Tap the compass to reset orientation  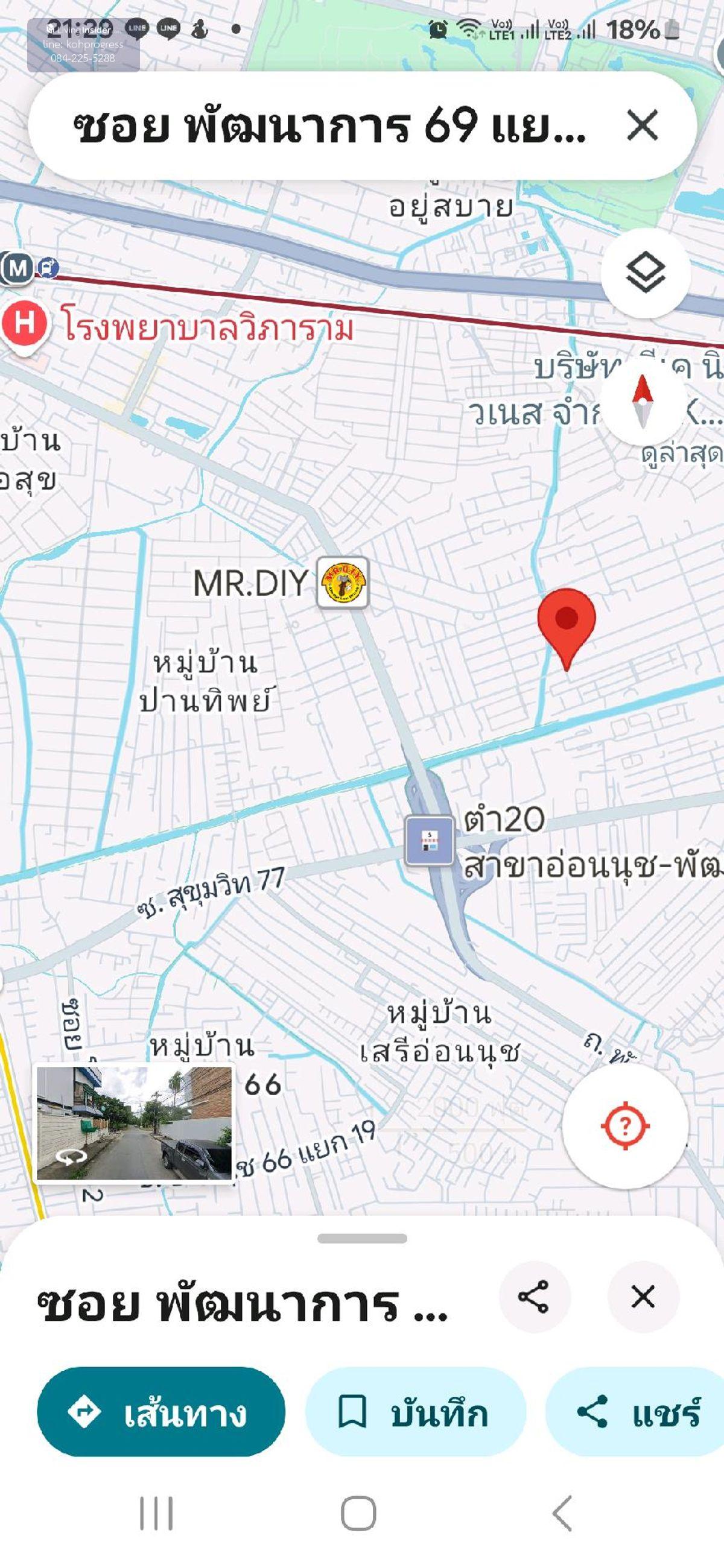(x=643, y=402)
